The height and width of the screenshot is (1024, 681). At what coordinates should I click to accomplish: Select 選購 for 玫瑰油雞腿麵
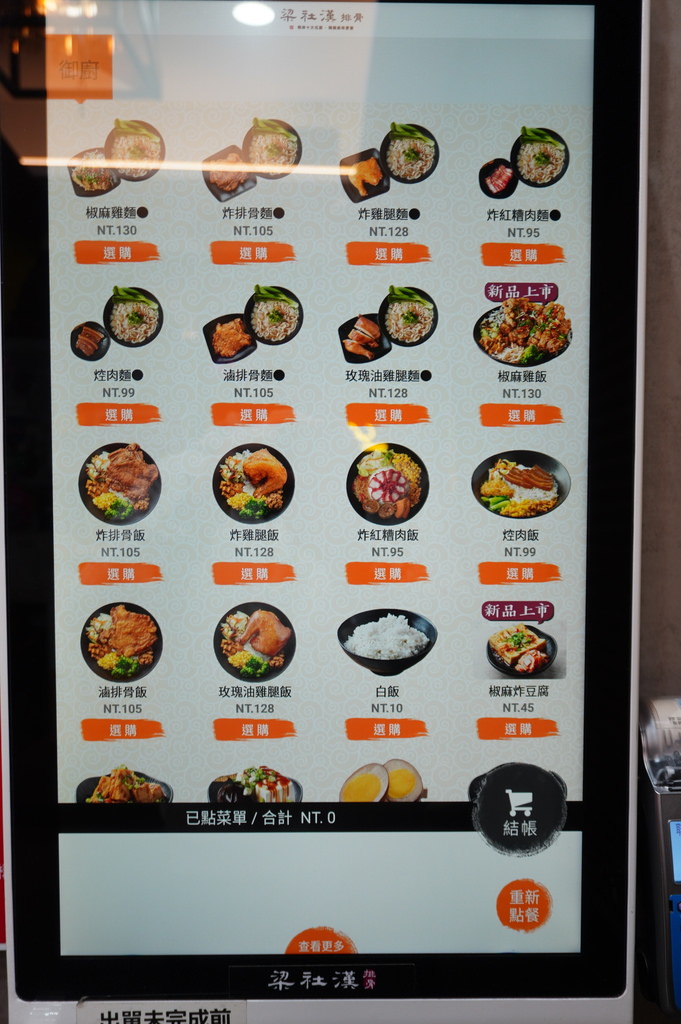click(388, 414)
